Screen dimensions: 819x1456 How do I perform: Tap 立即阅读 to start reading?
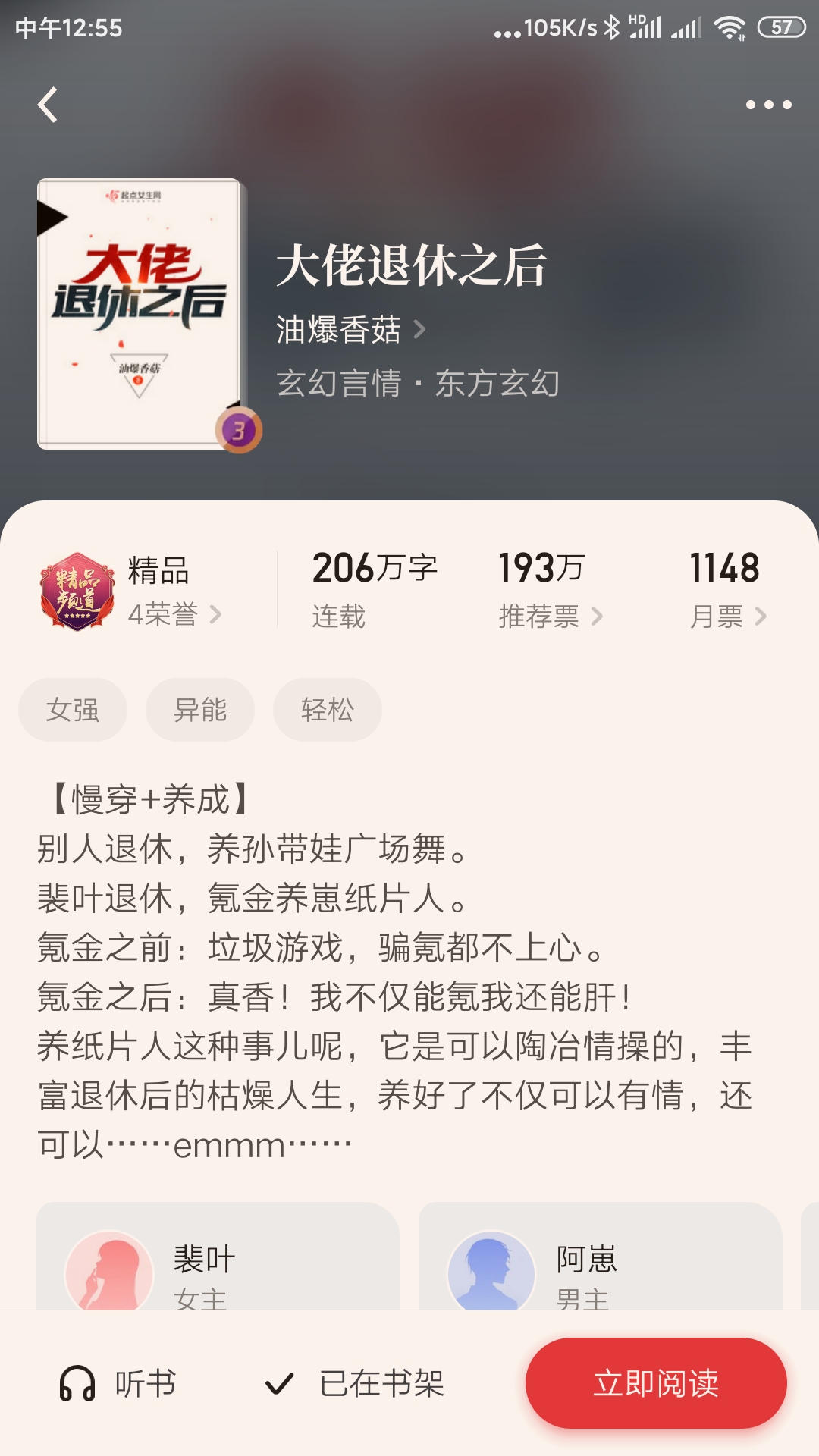656,1383
